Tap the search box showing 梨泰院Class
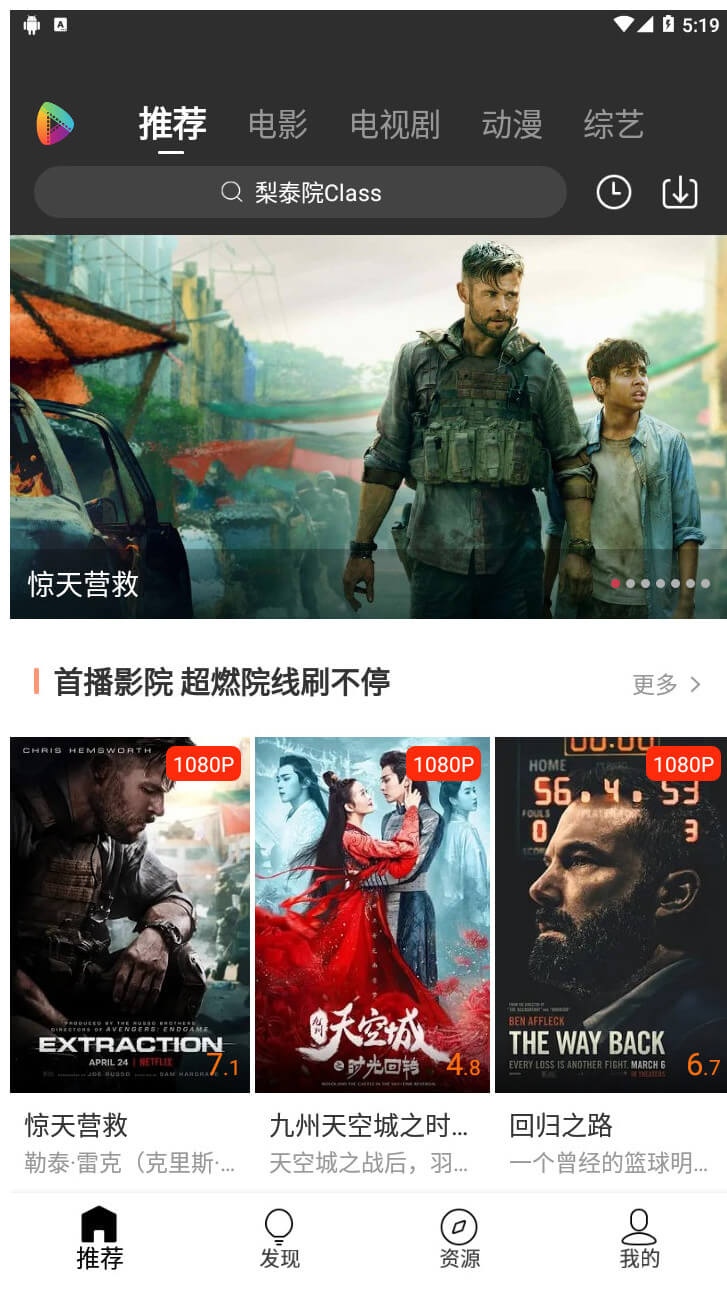This screenshot has width=727, height=1300. tap(300, 192)
